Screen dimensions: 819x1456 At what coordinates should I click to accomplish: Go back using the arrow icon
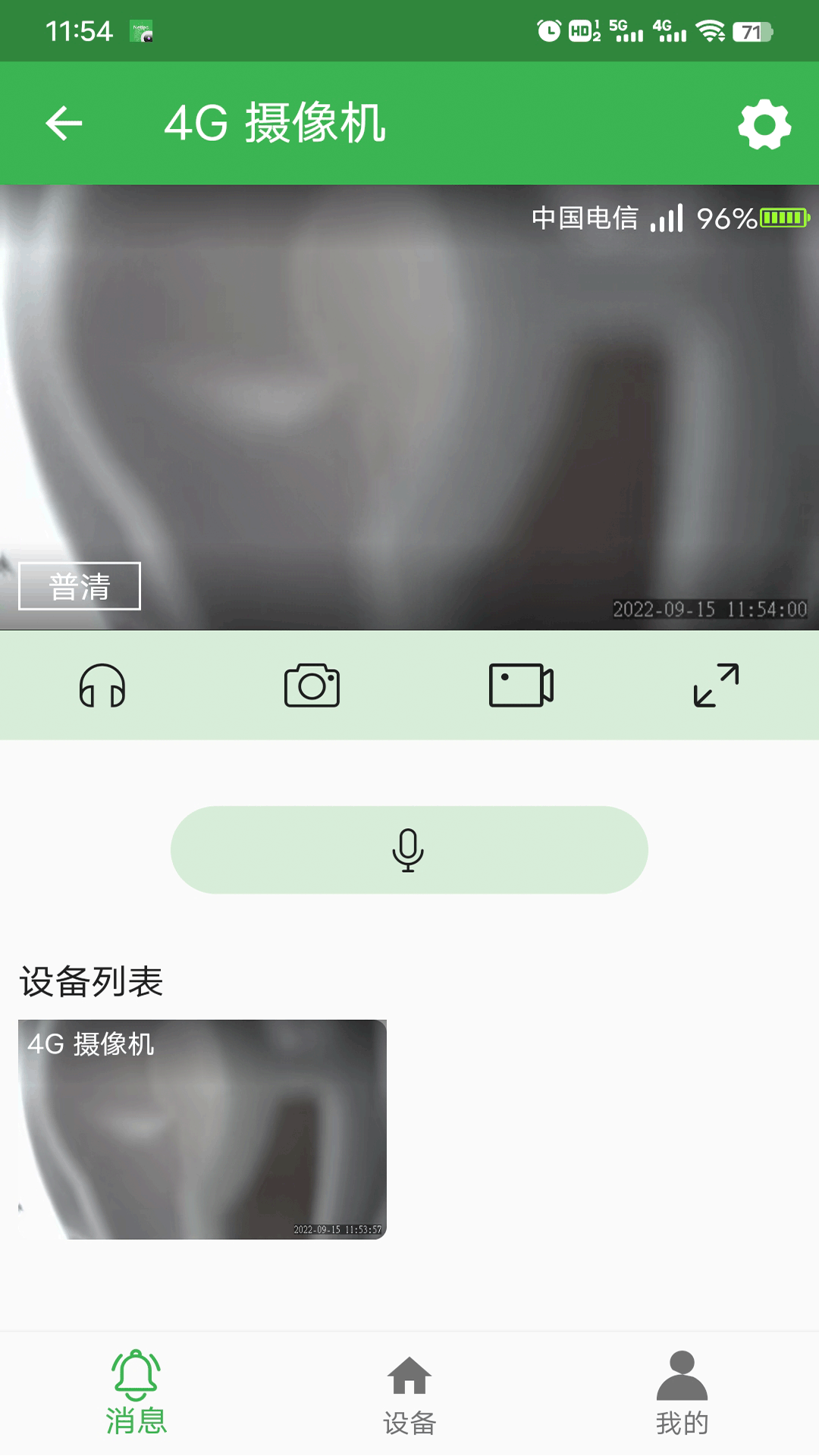click(x=64, y=124)
